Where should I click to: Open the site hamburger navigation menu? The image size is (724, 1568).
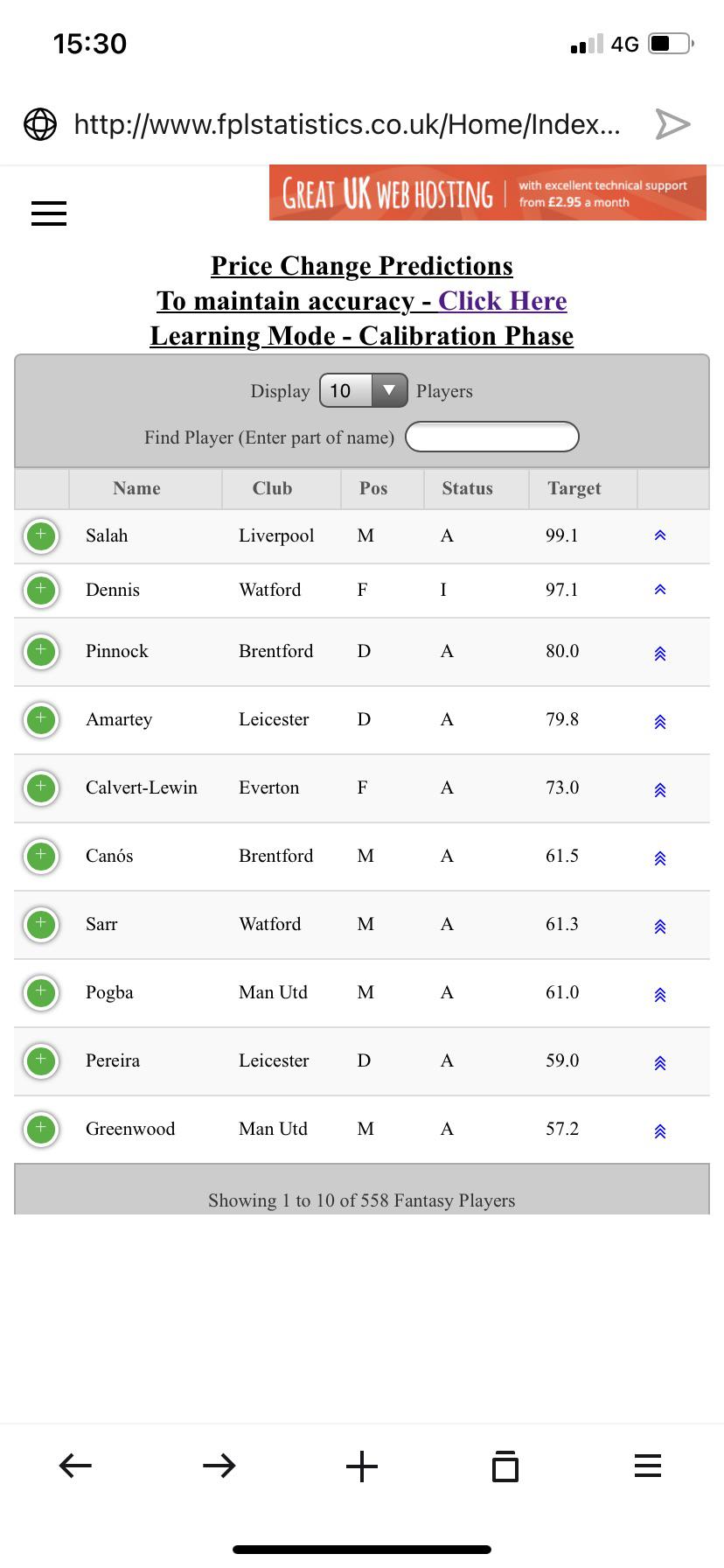[x=48, y=213]
